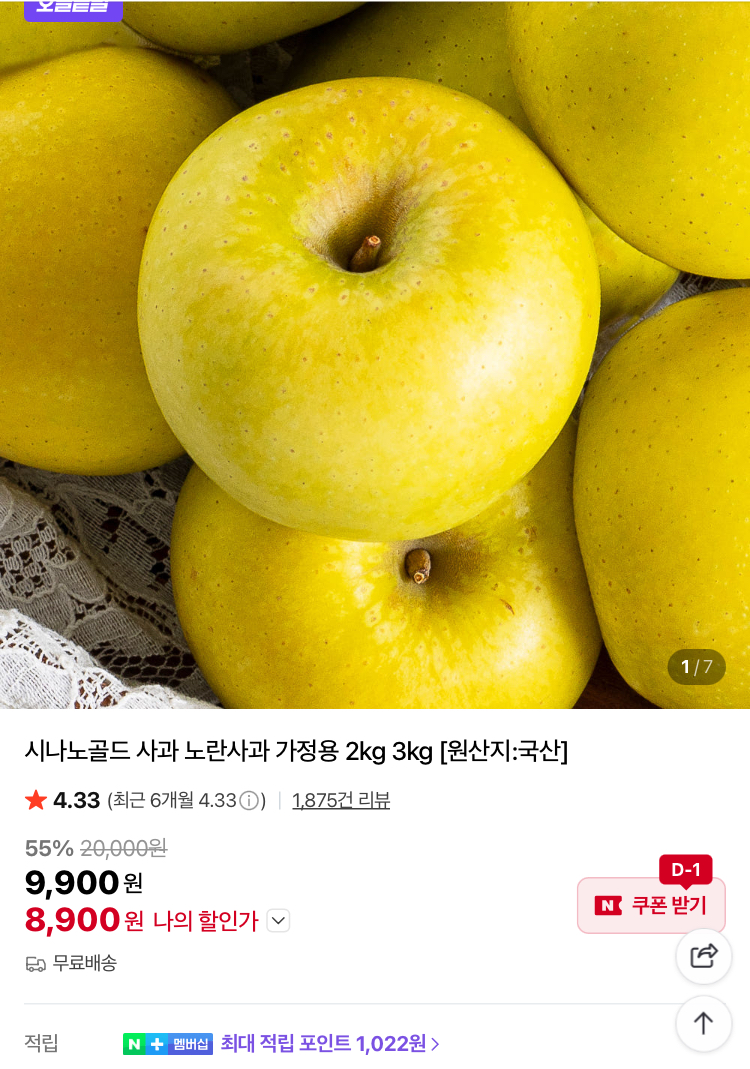Expand the 나의 할인가 discount details
750x1069 pixels.
click(278, 921)
